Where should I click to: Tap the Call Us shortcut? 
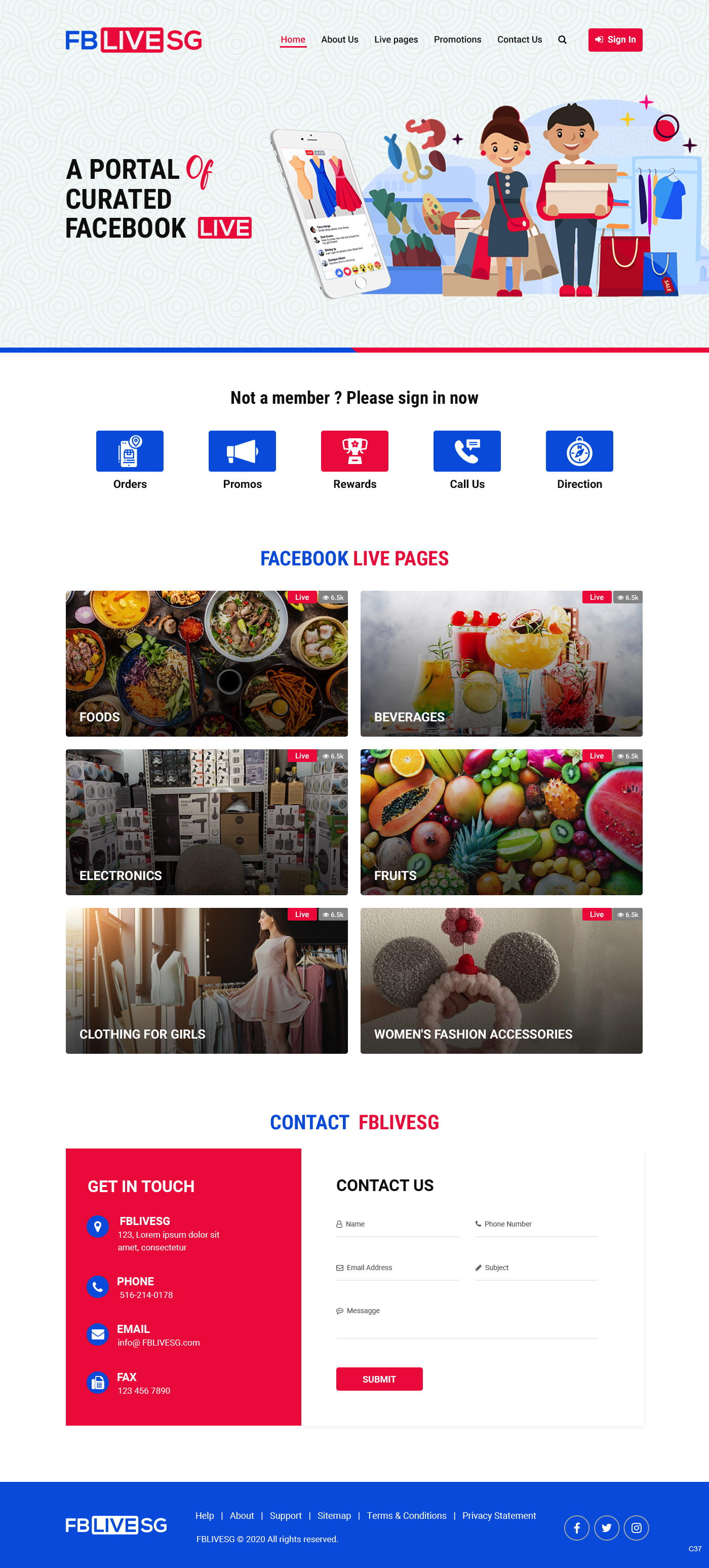click(467, 451)
